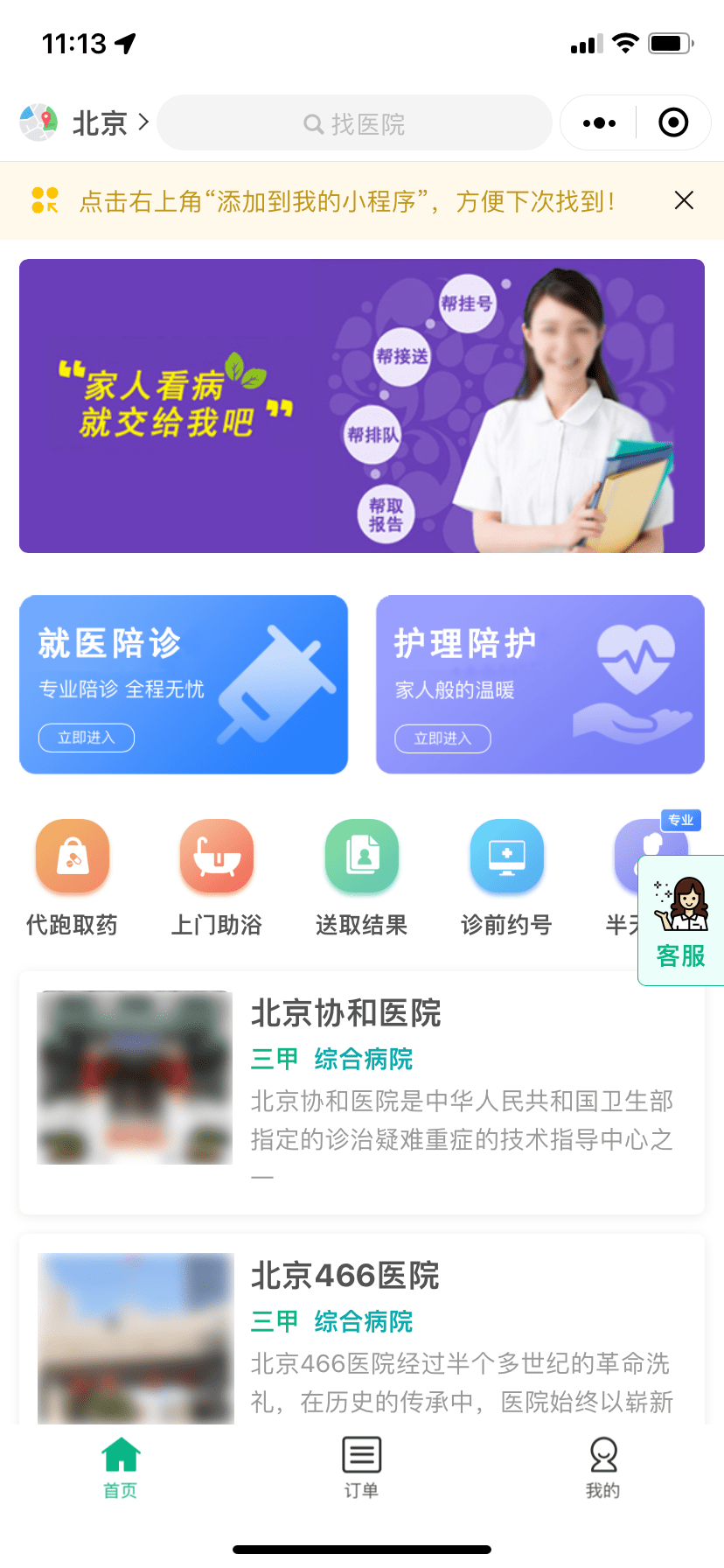
Task: Tap the circular capsule exit button top right
Action: [x=673, y=122]
